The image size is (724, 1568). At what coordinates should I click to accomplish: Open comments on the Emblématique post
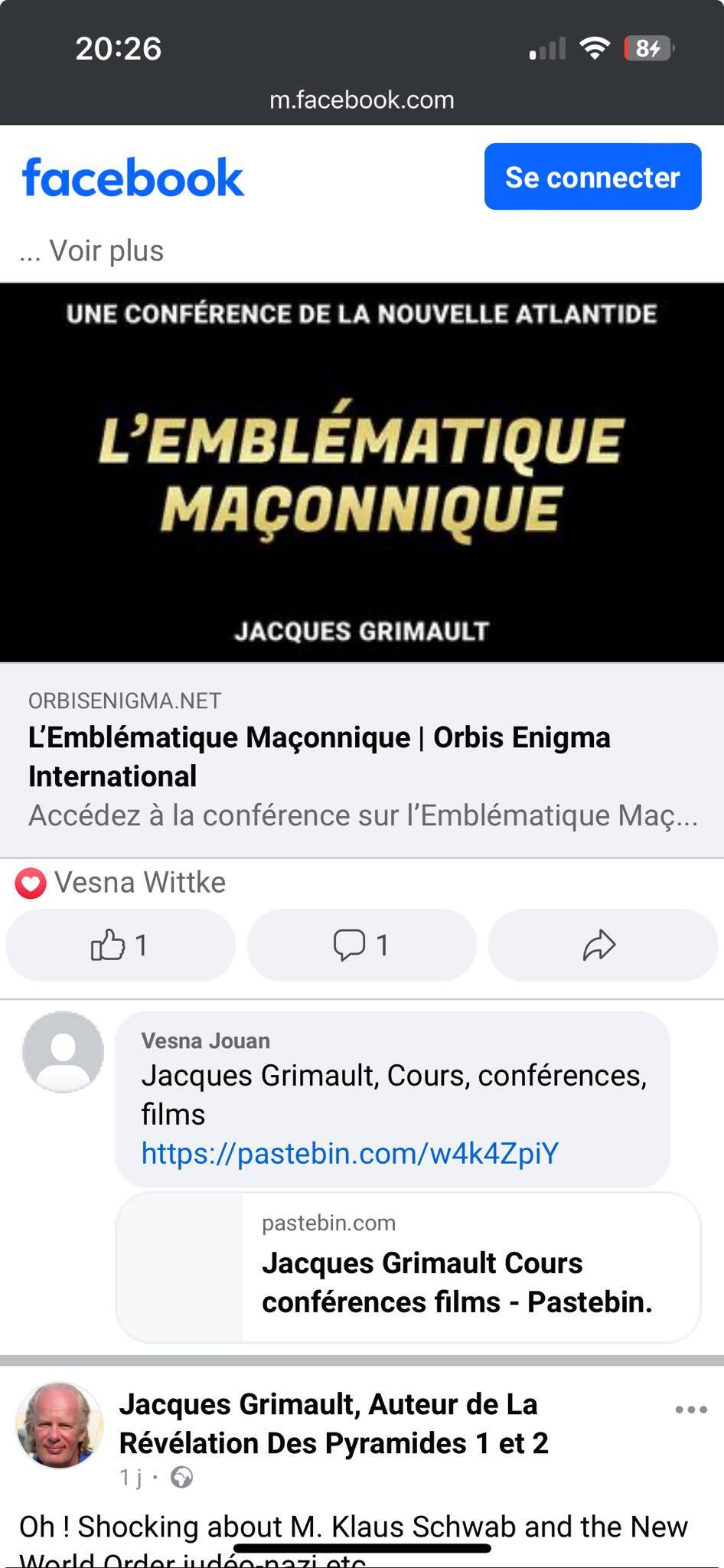tap(361, 946)
